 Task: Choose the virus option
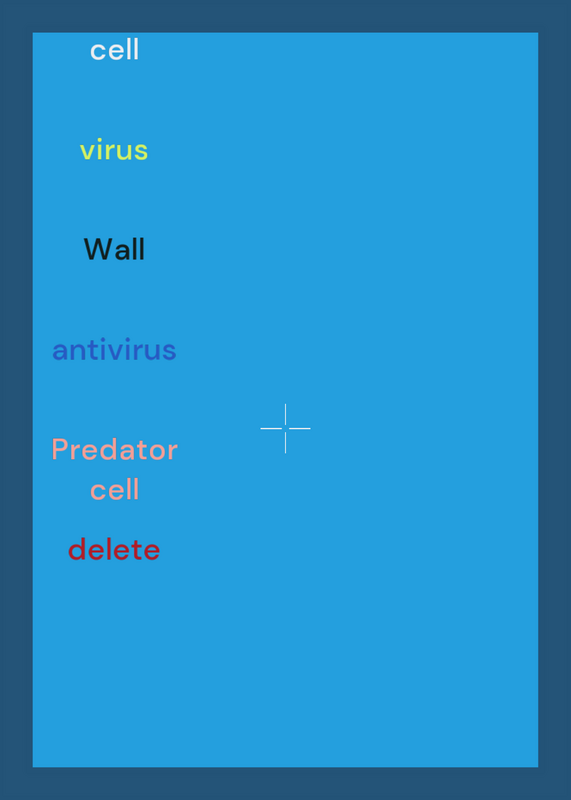114,151
